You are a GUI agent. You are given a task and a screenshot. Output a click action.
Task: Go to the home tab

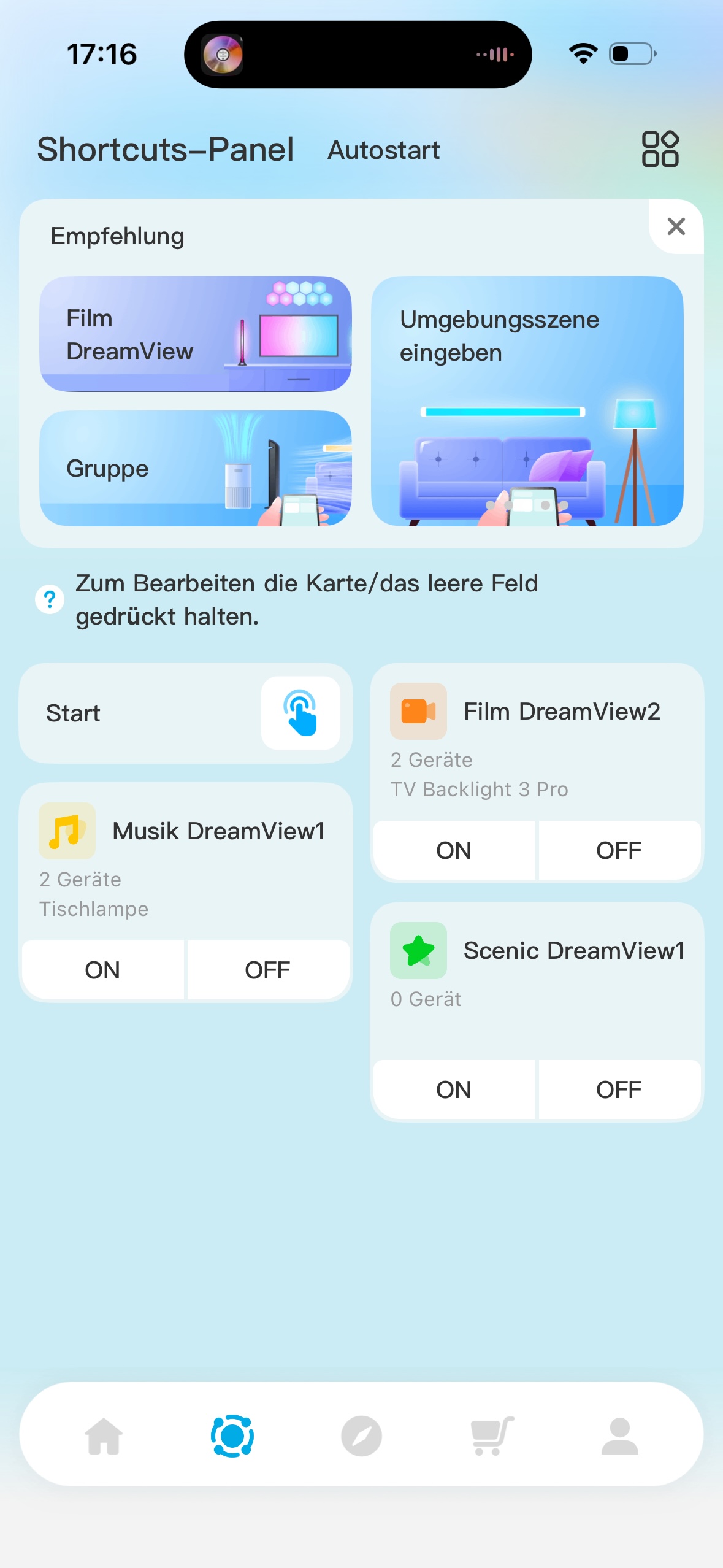click(x=104, y=1435)
